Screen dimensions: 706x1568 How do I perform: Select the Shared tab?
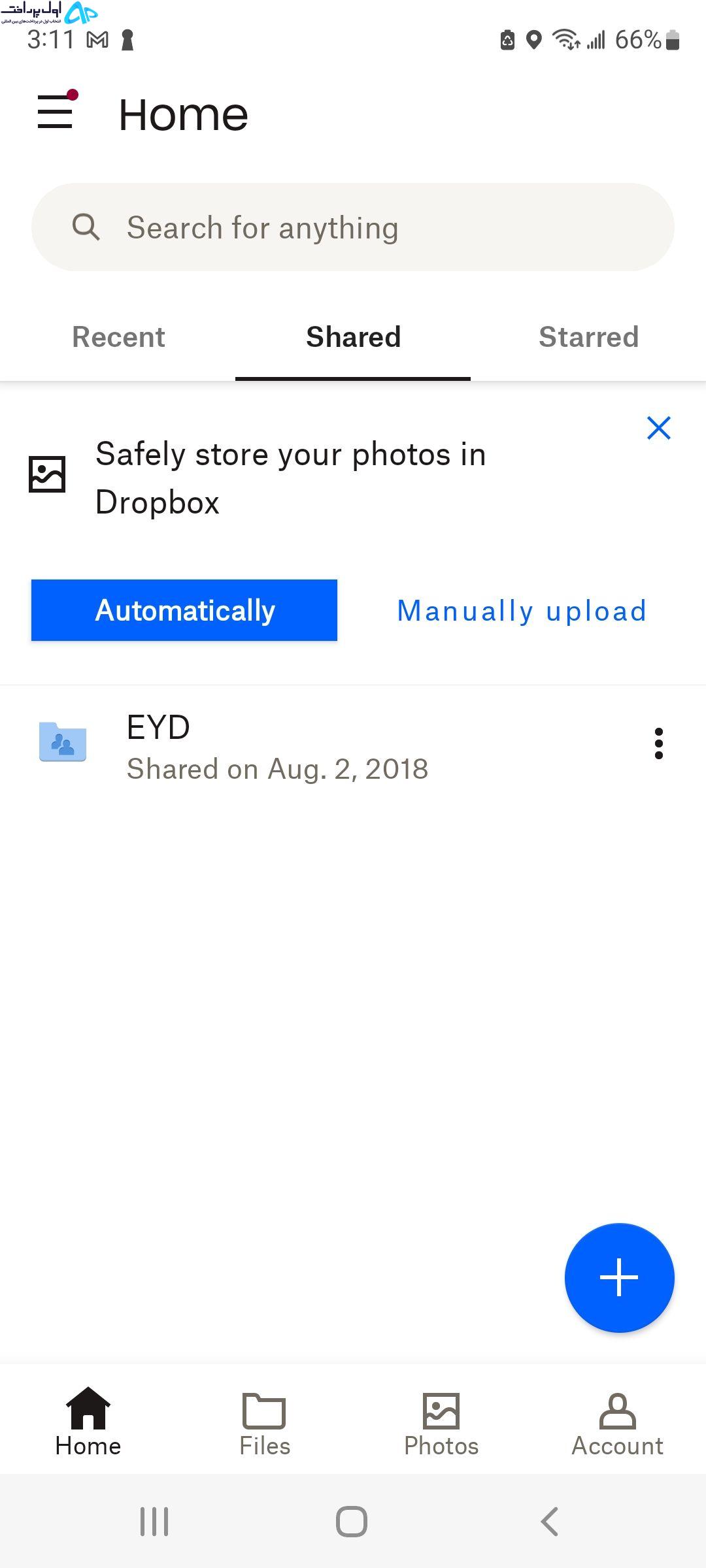(x=353, y=337)
